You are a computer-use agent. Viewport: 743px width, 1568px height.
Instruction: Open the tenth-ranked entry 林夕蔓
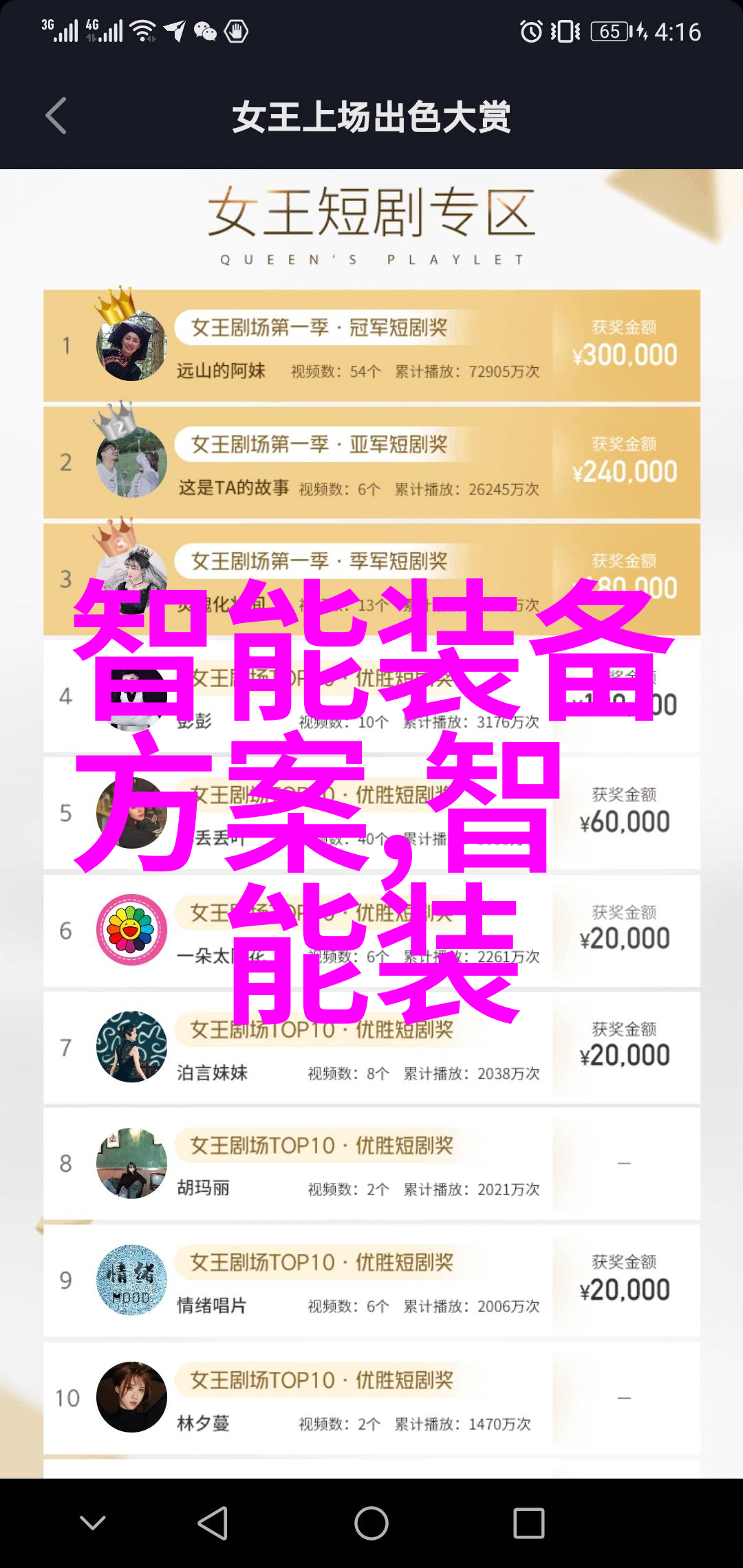click(x=371, y=1398)
